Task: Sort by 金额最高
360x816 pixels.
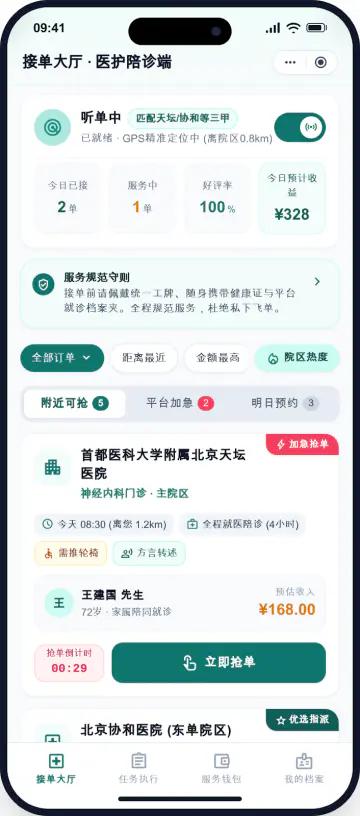Action: tap(217, 358)
